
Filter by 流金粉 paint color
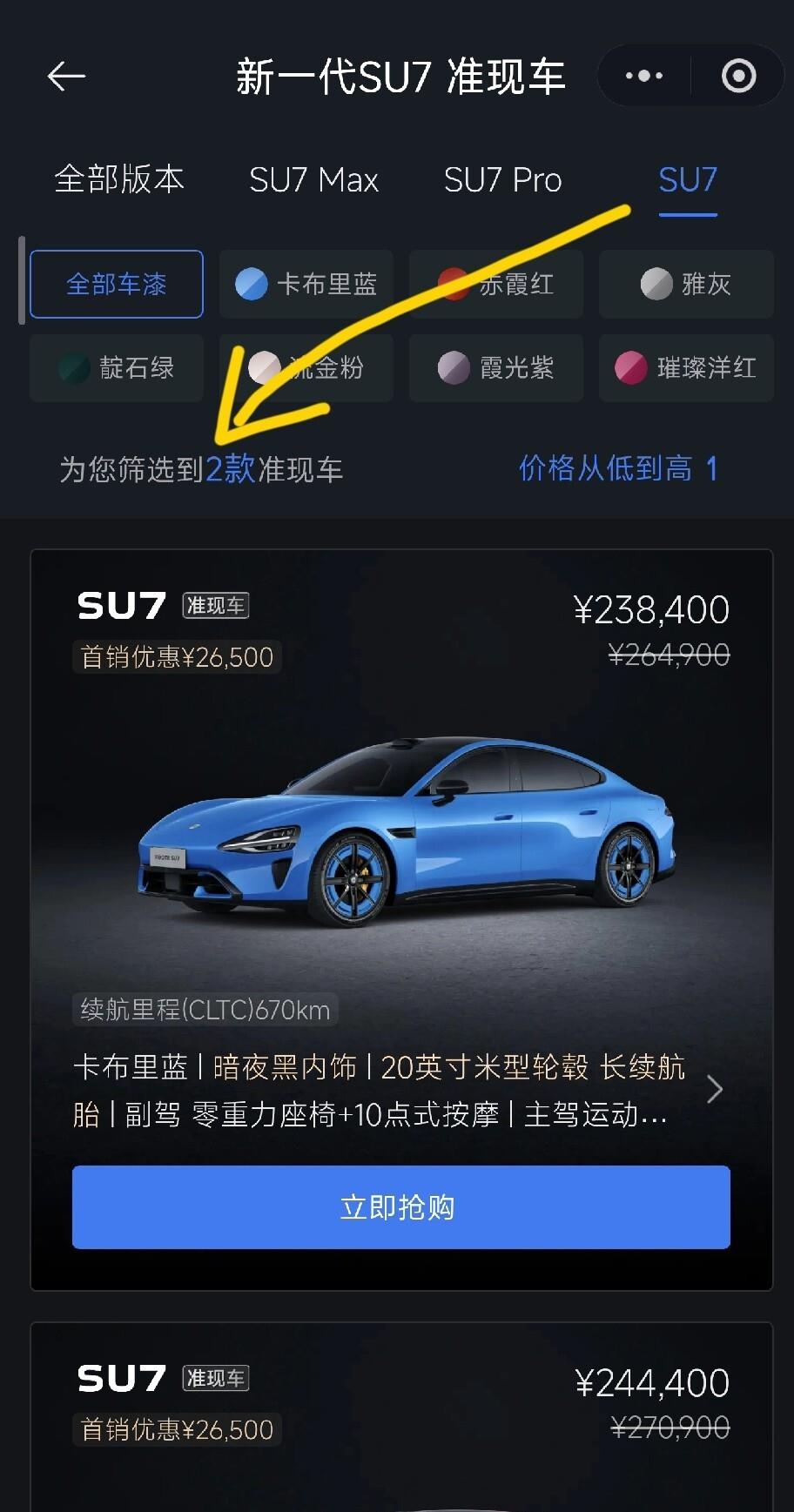(x=306, y=367)
